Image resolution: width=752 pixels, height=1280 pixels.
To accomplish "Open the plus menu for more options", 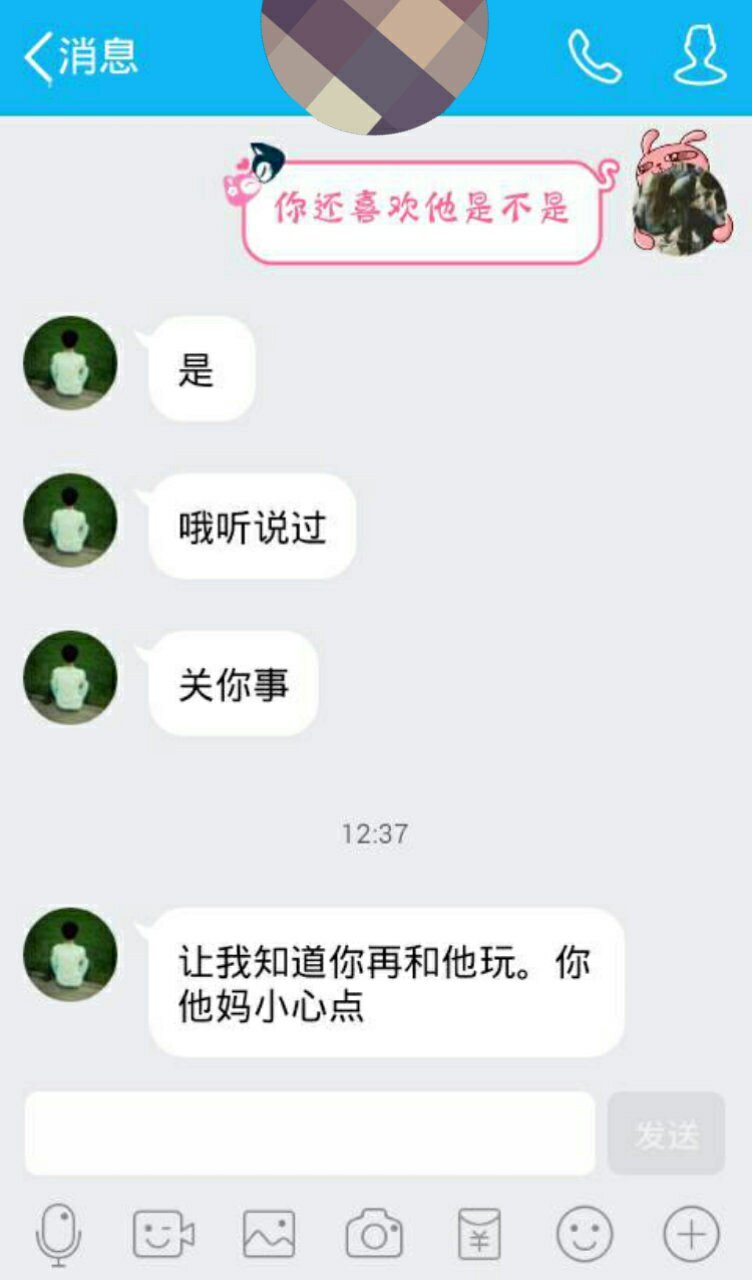I will (691, 1234).
